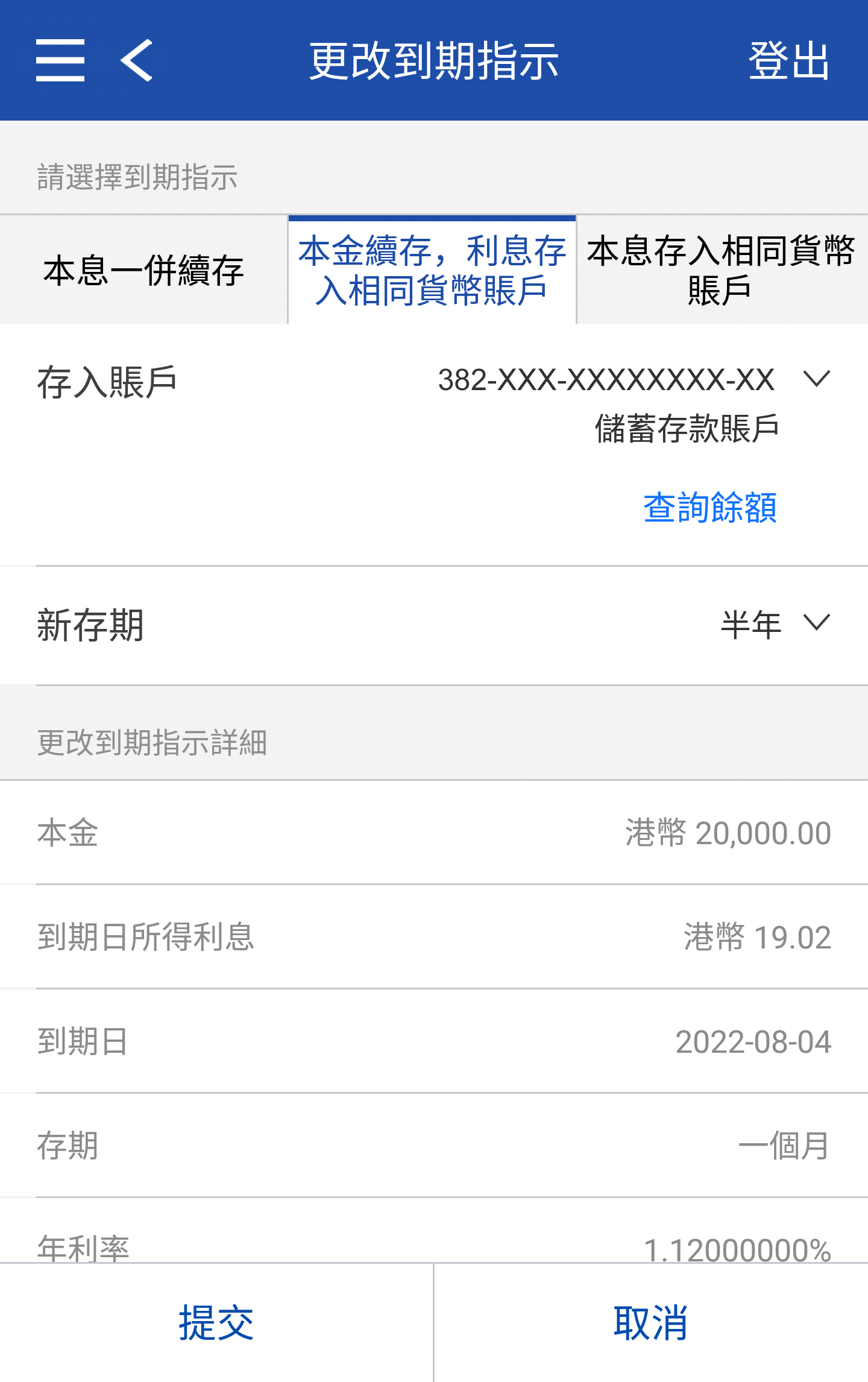Go back using the header arrow
Viewport: 868px width, 1382px height.
coord(137,60)
